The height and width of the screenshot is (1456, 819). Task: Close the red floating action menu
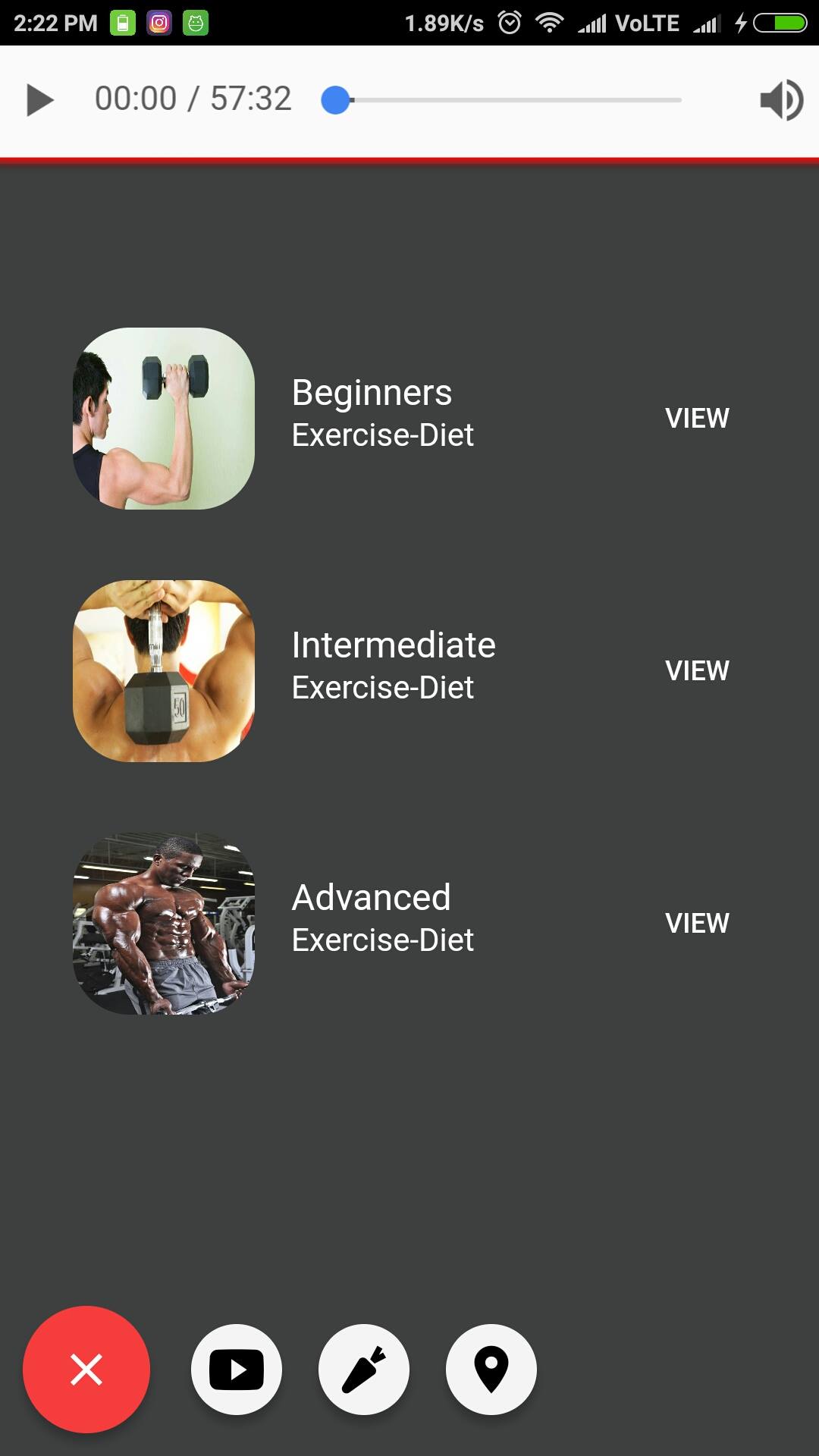coord(86,1370)
